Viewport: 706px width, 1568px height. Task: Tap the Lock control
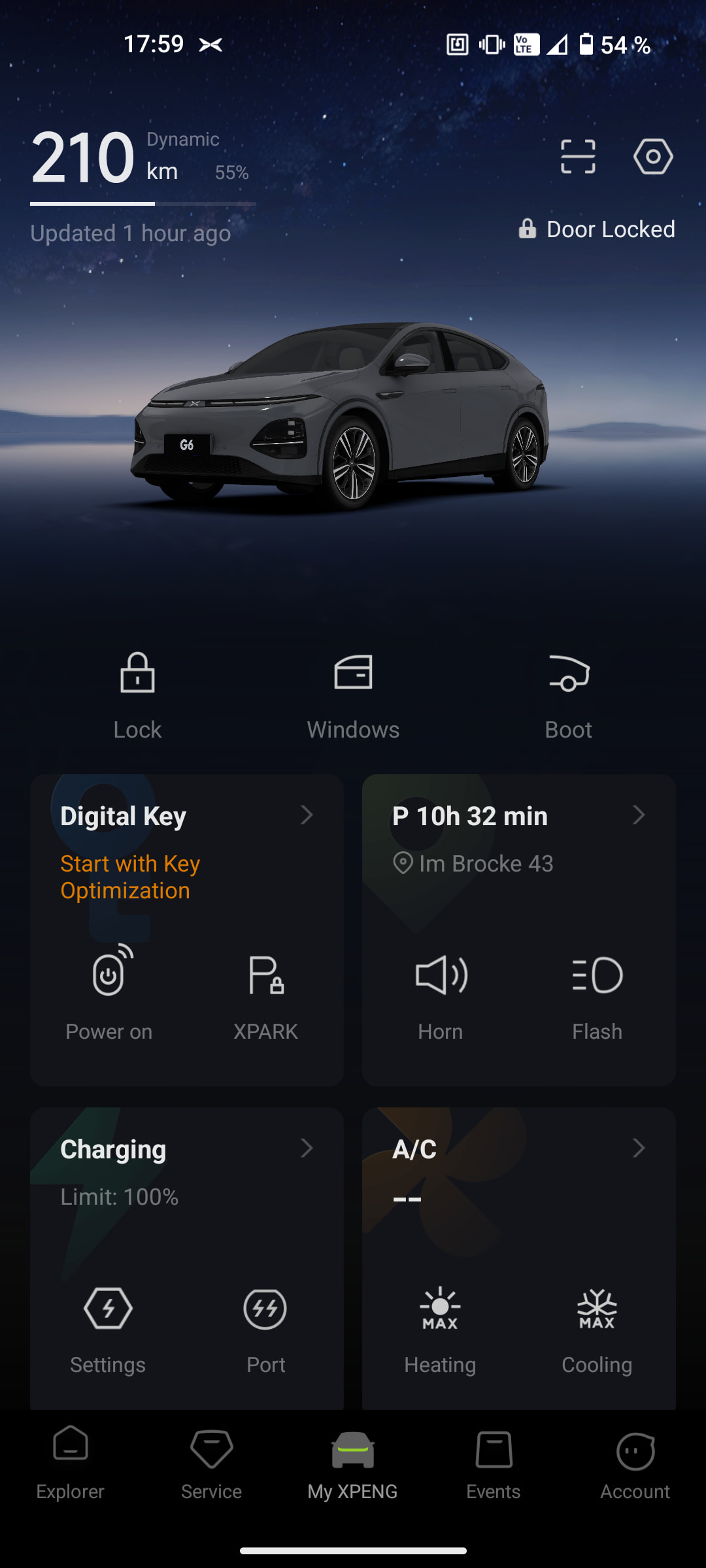[137, 694]
